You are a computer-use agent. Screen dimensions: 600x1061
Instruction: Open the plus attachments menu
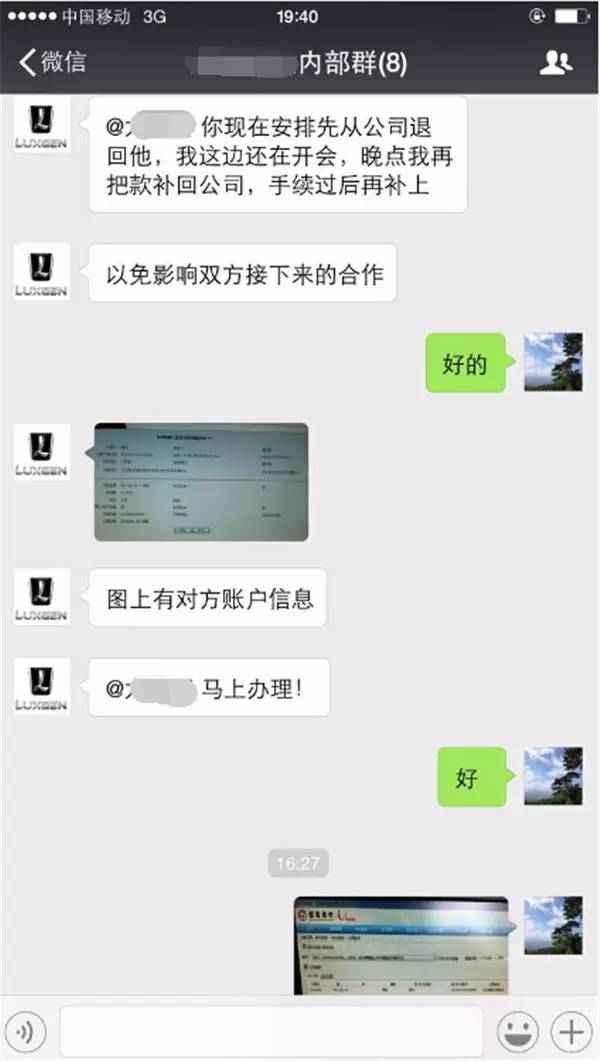point(570,1030)
